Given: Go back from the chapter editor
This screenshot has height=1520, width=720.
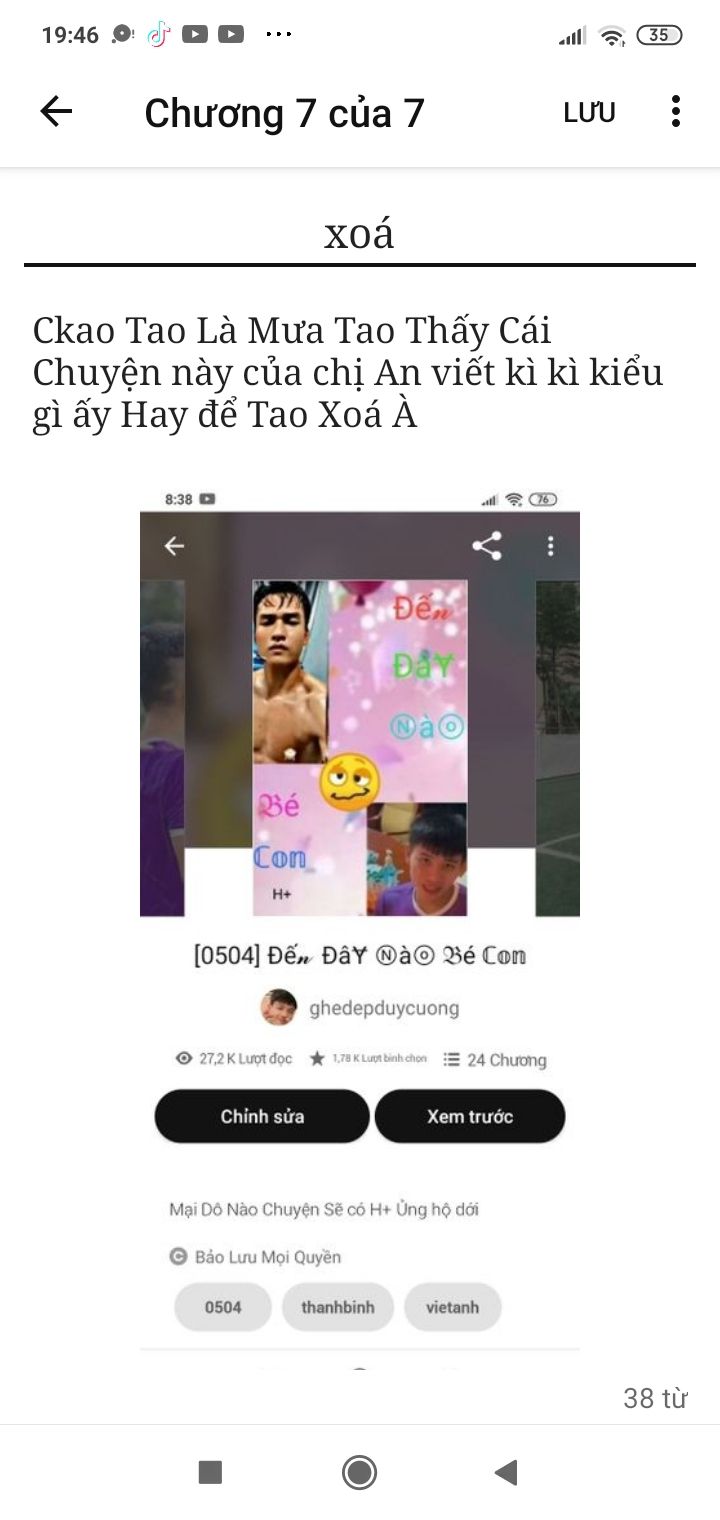Looking at the screenshot, I should 56,111.
